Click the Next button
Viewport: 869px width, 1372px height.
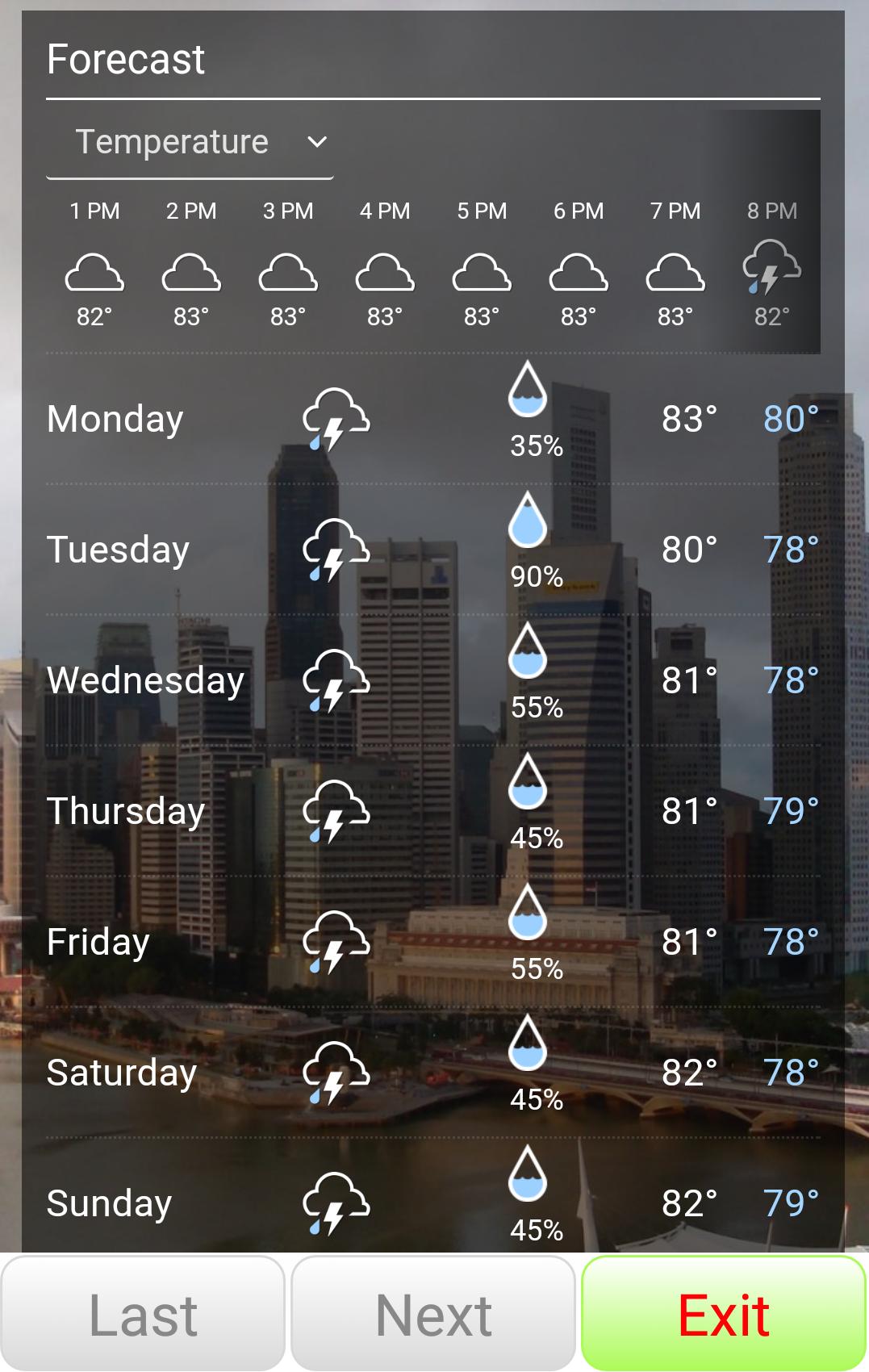pos(433,1313)
